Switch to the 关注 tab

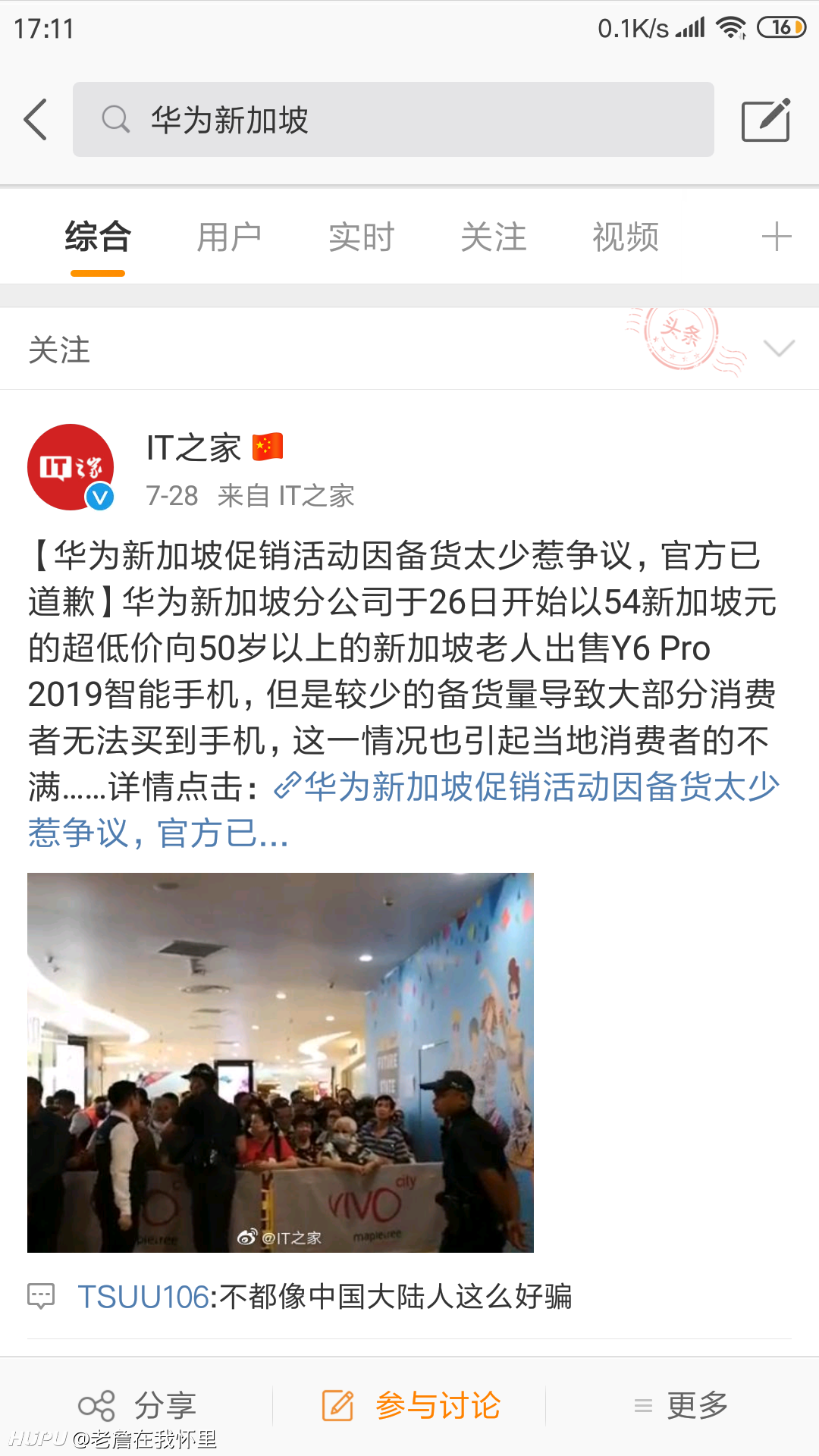pyautogui.click(x=493, y=237)
